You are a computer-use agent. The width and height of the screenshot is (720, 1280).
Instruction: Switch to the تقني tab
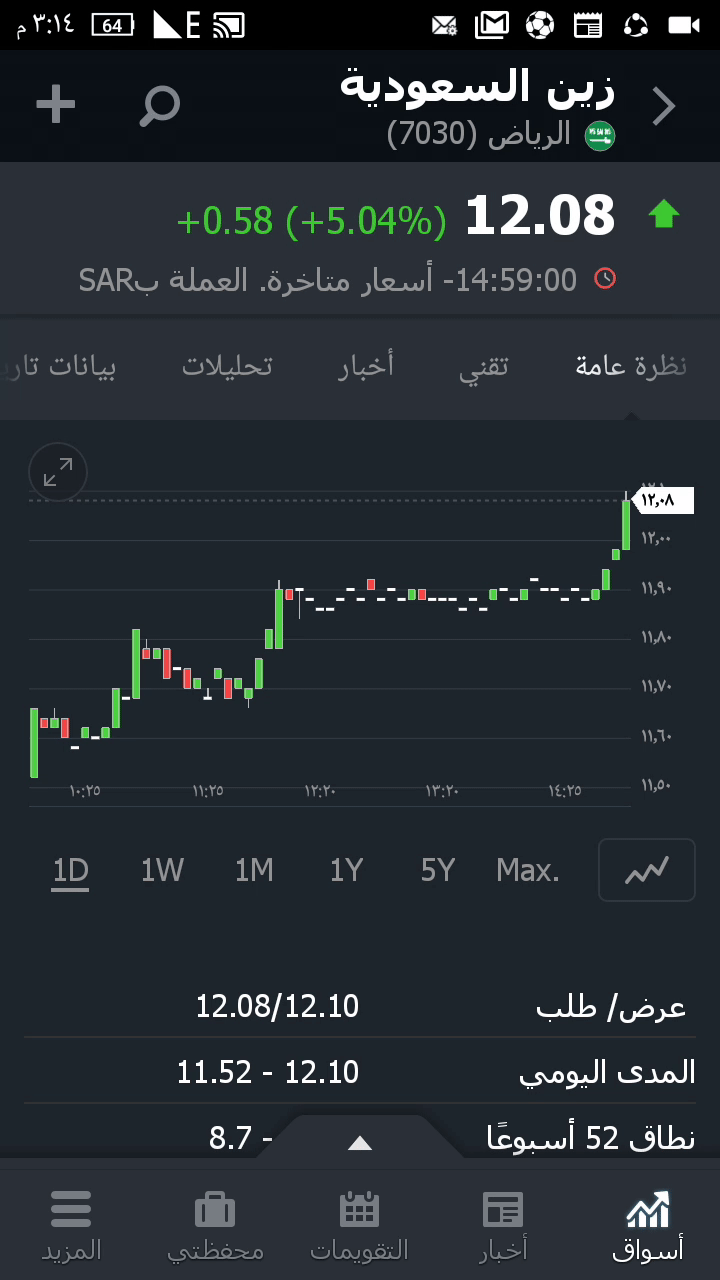[484, 366]
